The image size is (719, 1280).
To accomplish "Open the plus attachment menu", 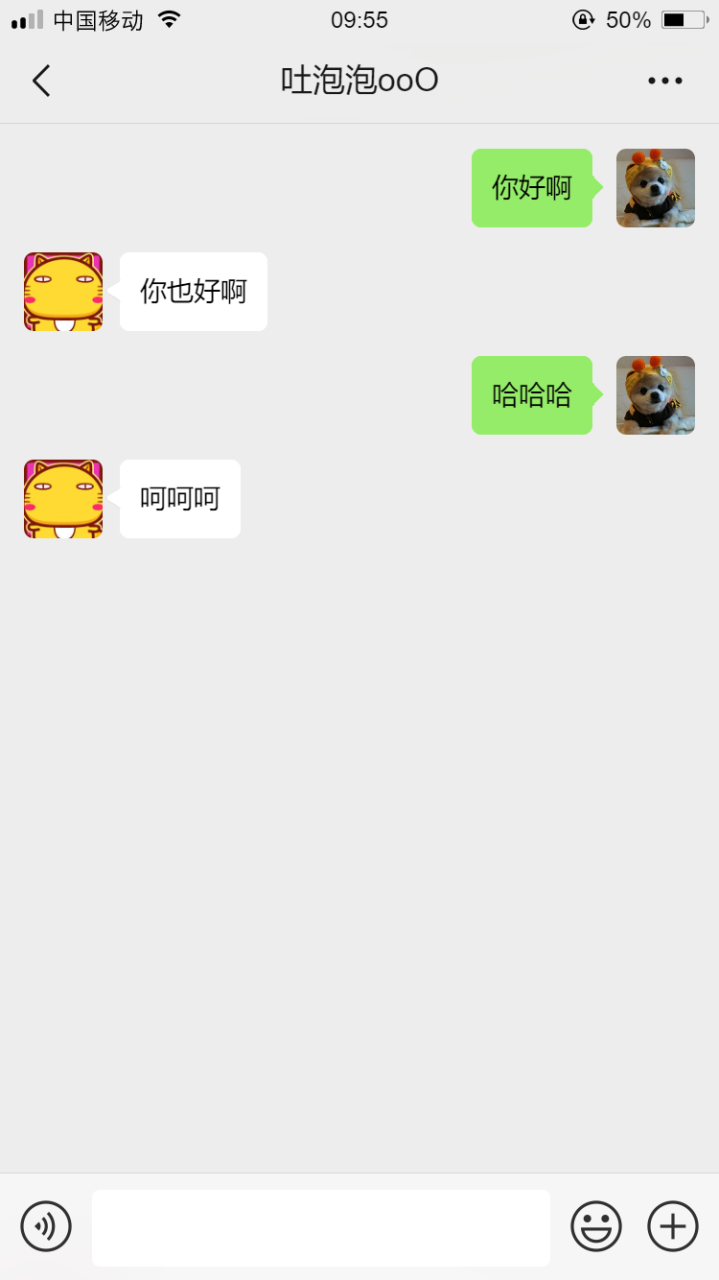I will click(673, 1226).
